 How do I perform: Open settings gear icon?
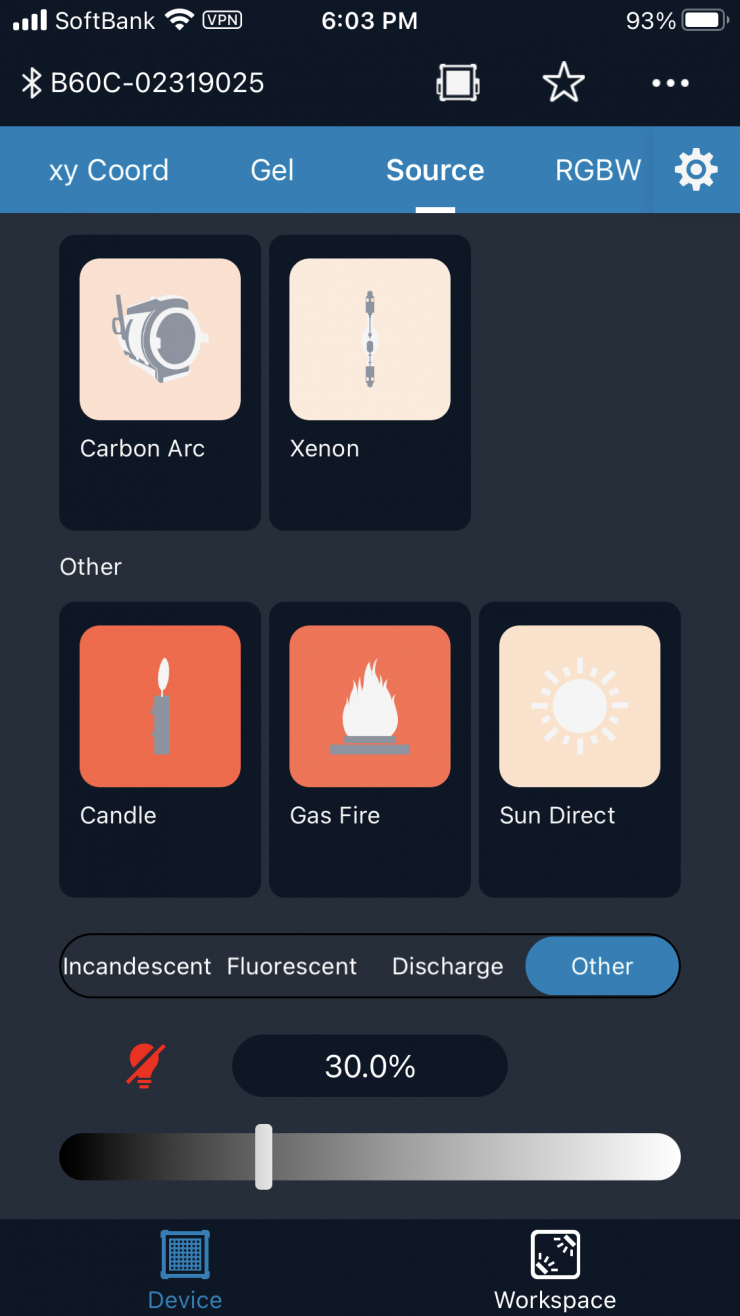(696, 170)
